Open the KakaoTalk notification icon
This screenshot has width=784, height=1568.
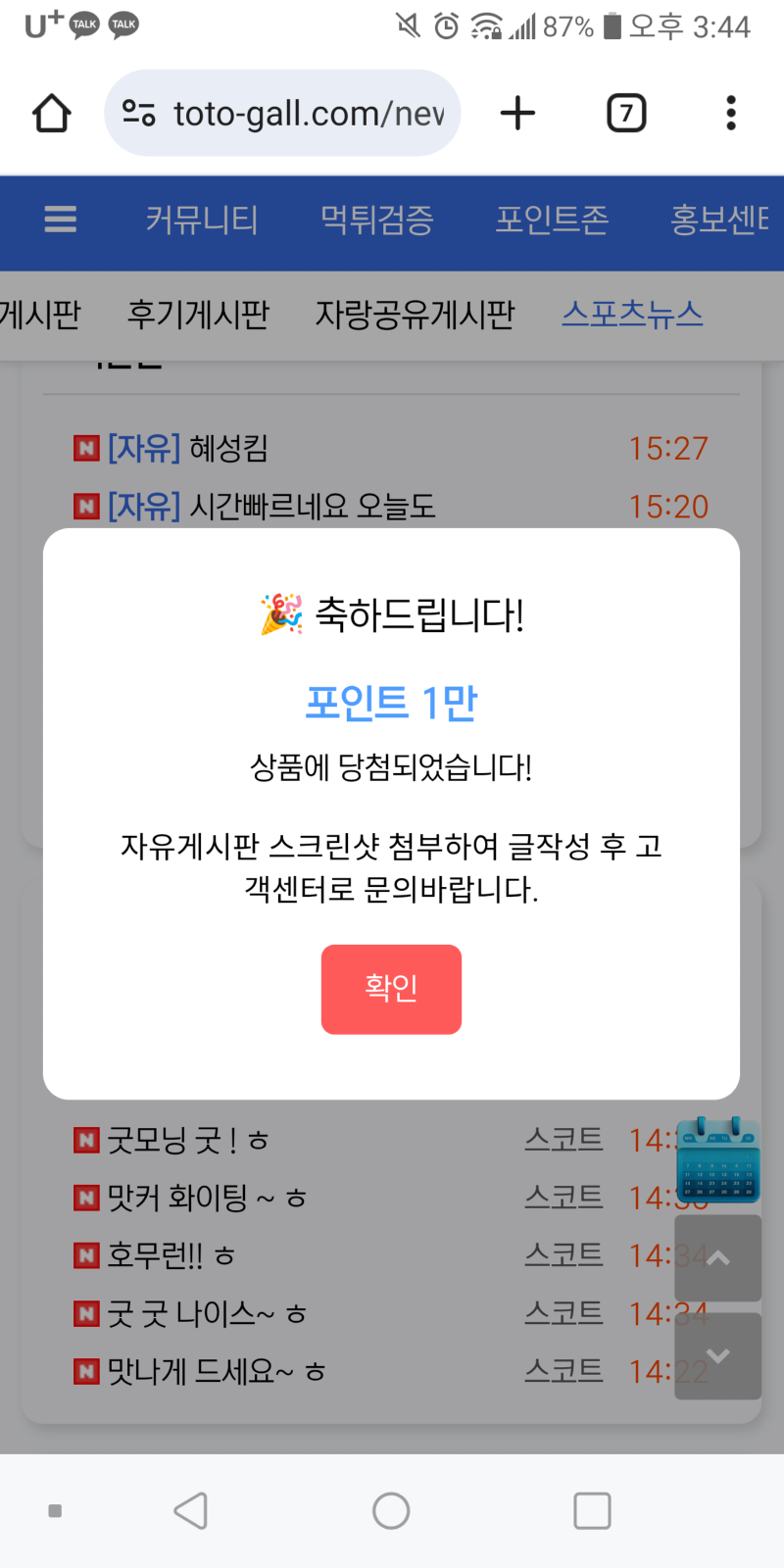point(85,26)
